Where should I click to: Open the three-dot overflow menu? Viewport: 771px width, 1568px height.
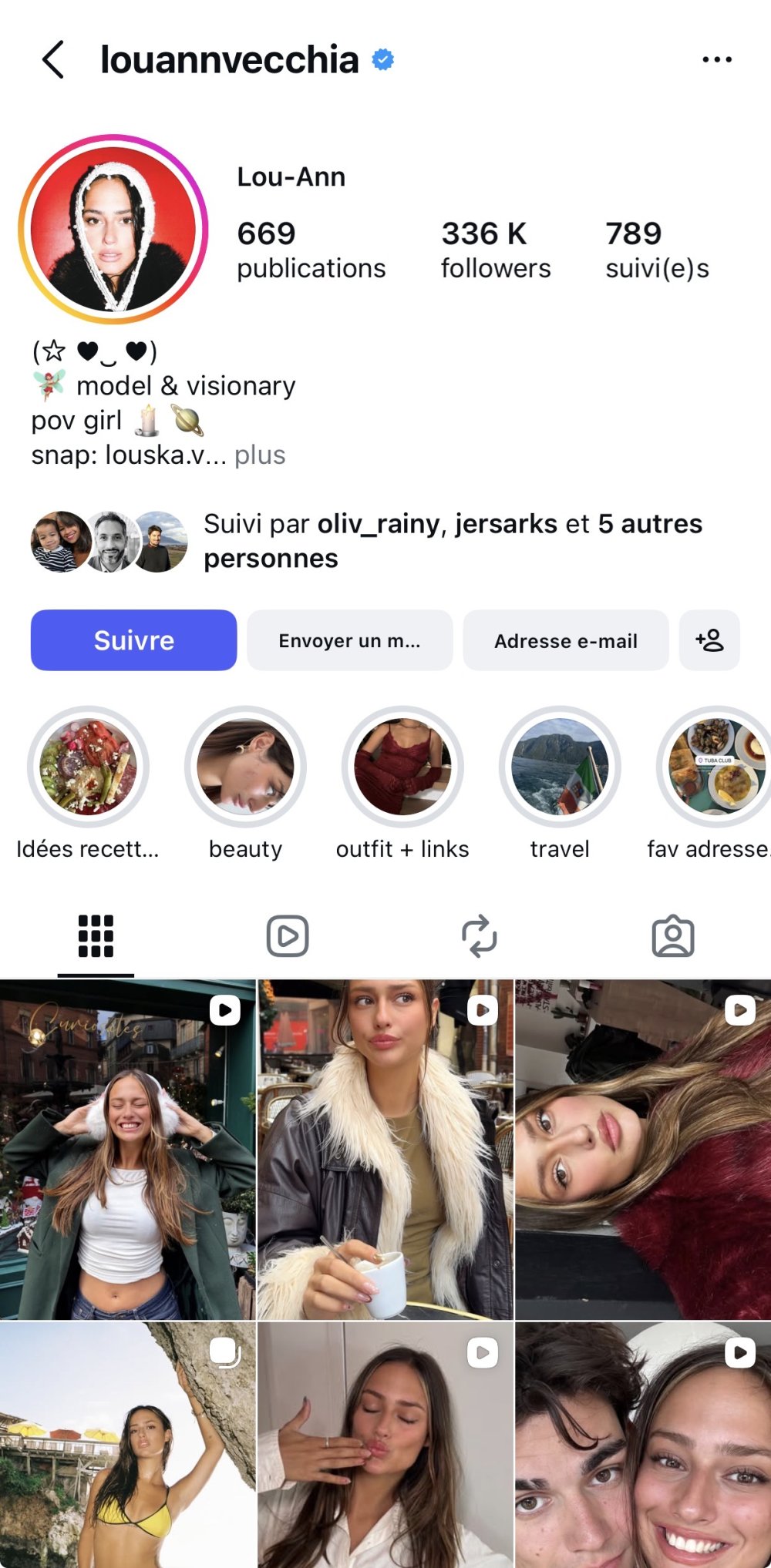click(x=717, y=60)
